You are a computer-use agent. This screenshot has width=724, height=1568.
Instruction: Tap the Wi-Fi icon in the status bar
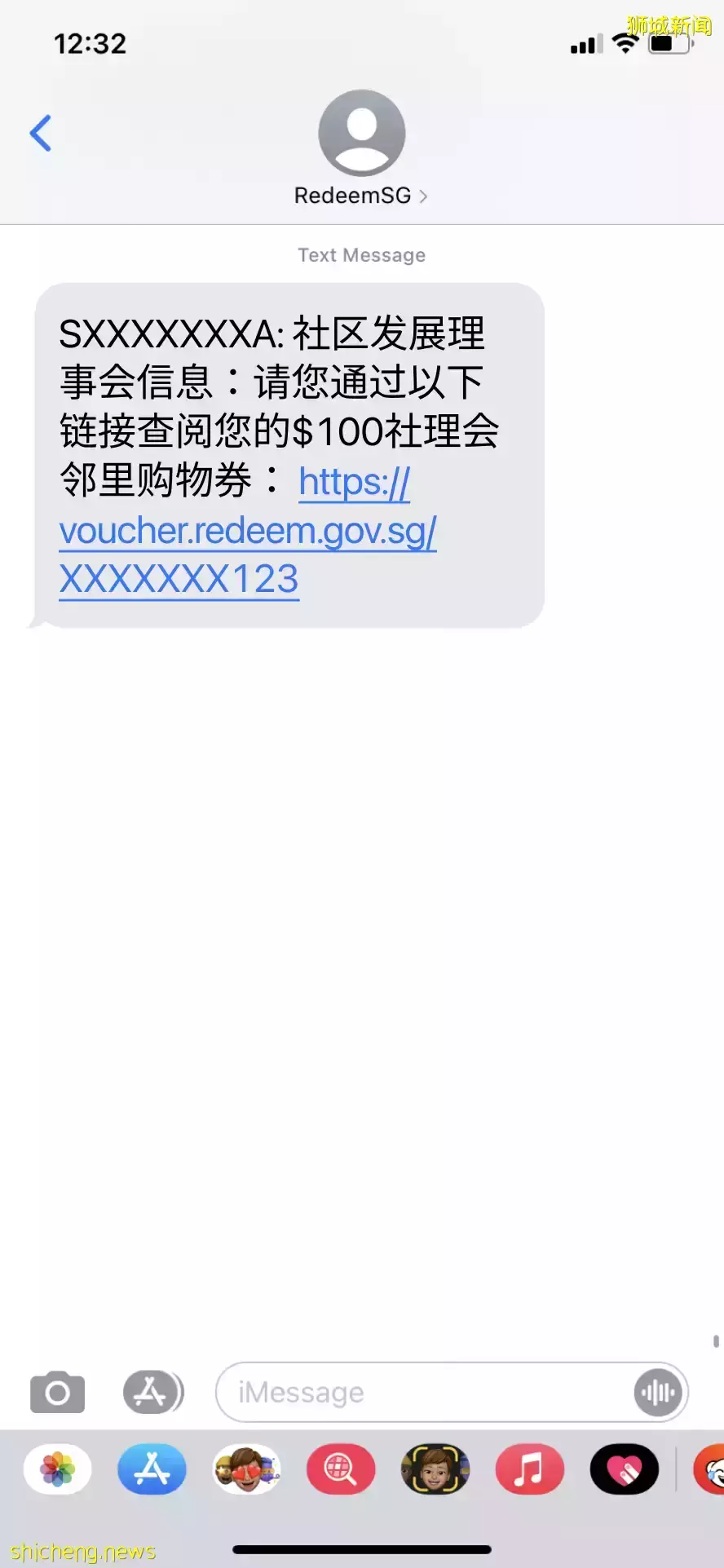click(x=626, y=45)
